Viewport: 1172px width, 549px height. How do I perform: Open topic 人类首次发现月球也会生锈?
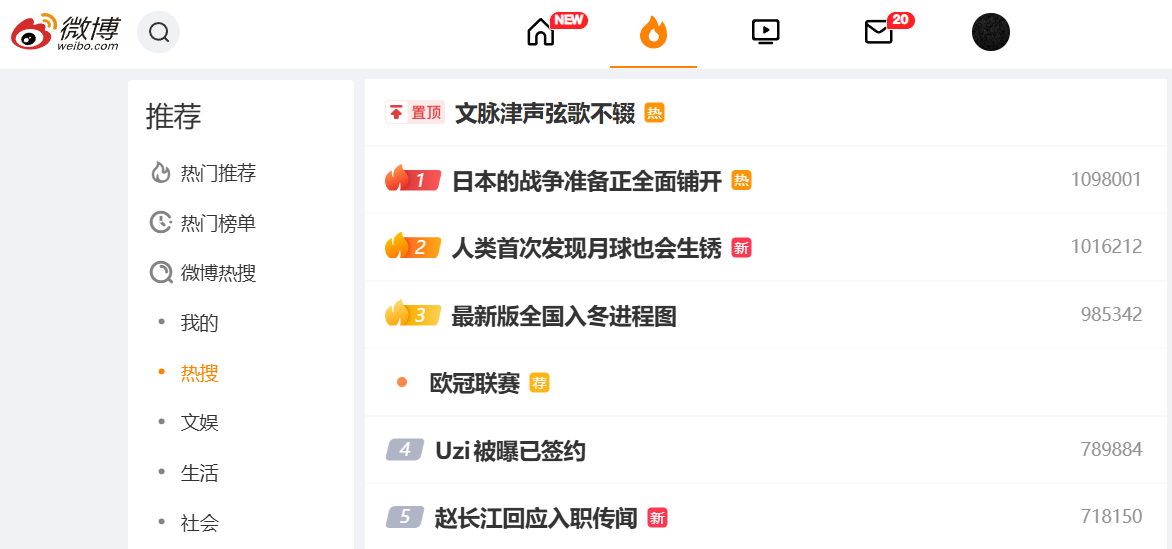pyautogui.click(x=586, y=248)
